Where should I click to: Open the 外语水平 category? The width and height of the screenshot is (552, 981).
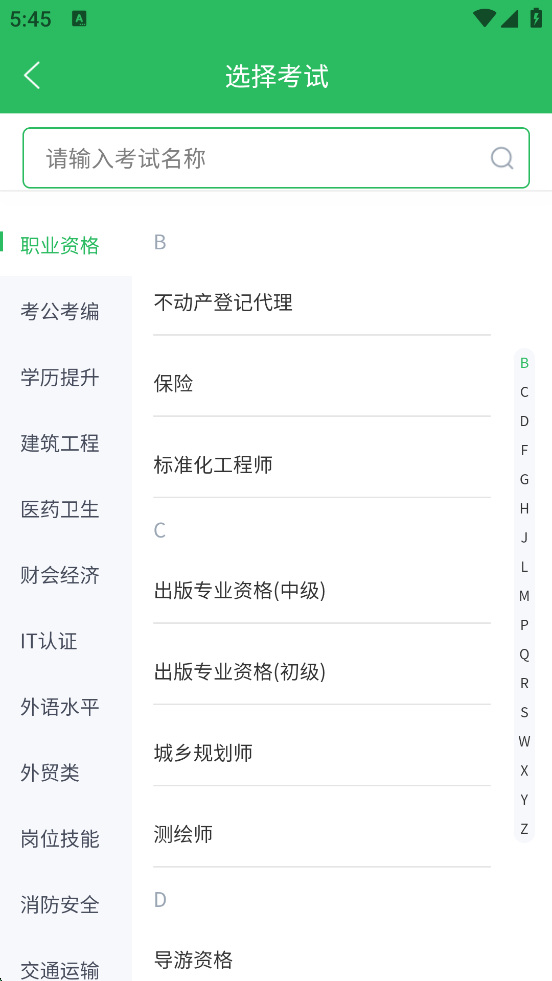[x=60, y=708]
